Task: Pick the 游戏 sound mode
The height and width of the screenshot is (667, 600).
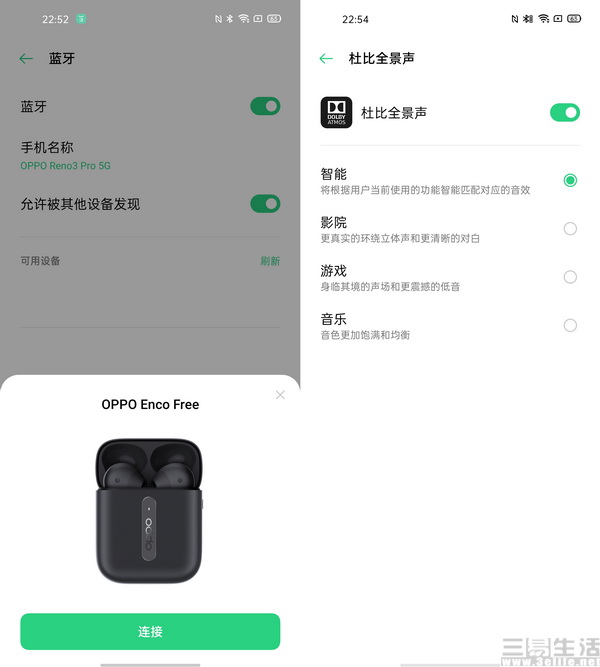Action: click(570, 277)
